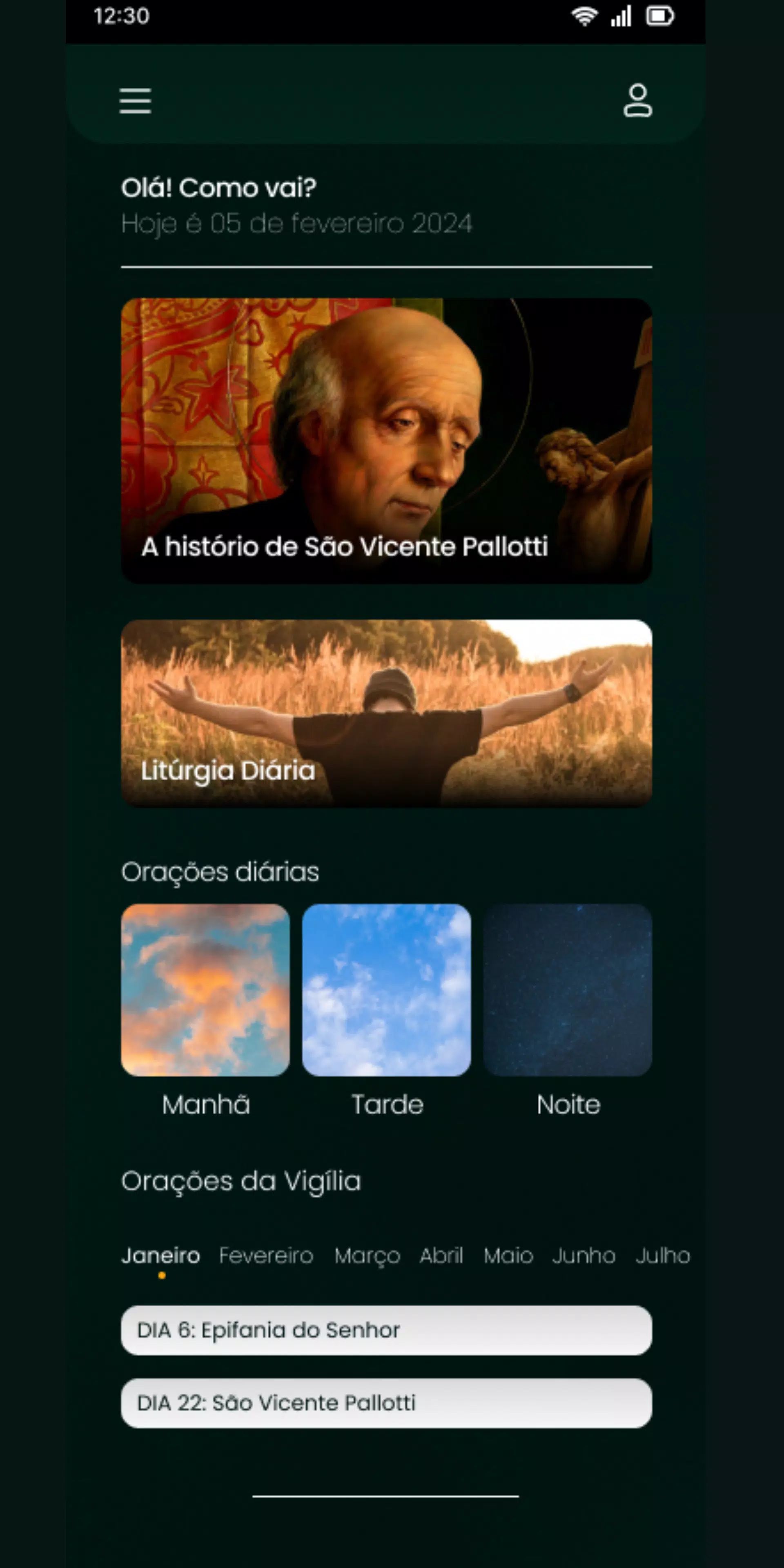The image size is (784, 1568).
Task: Switch to the Abril tab
Action: [441, 1255]
